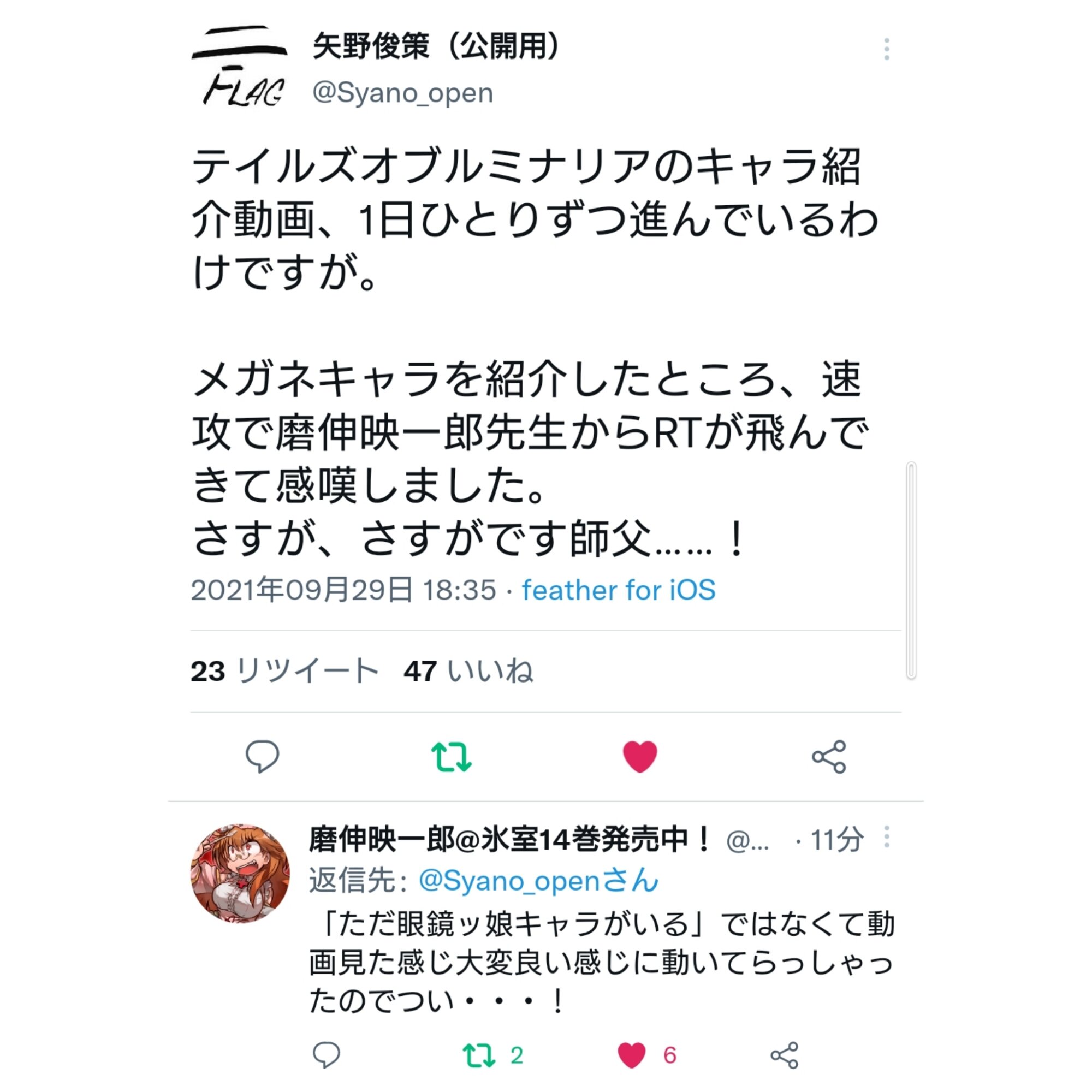
Task: Undo retweet on the main tweet
Action: (x=451, y=756)
